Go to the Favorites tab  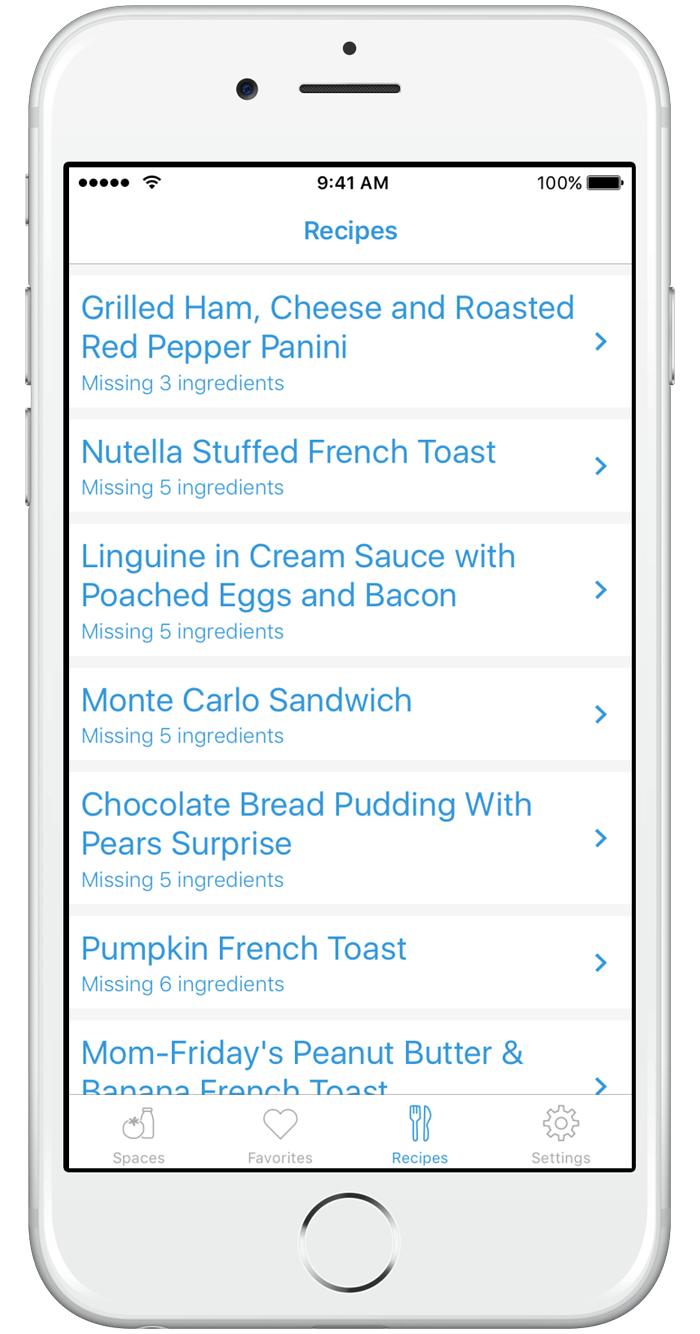pos(280,1135)
